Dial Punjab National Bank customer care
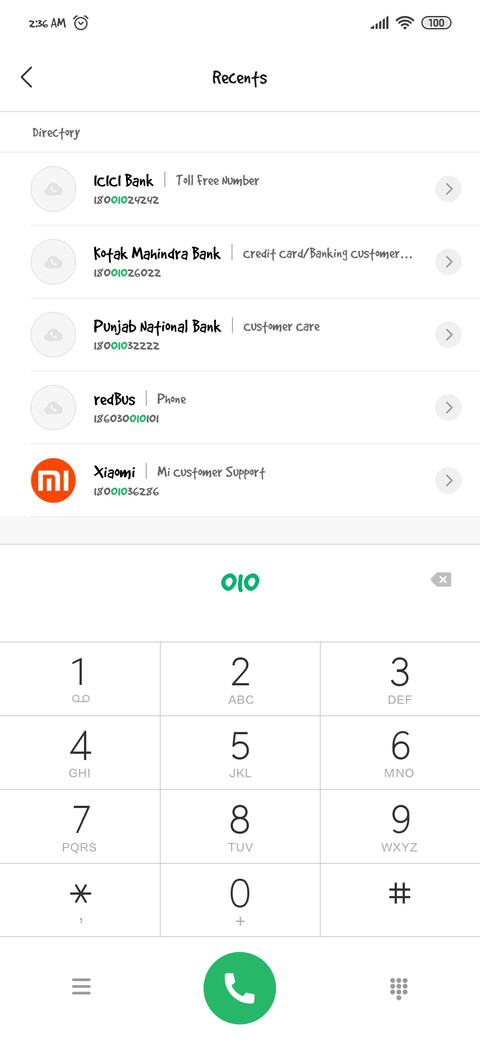This screenshot has width=480, height=1040. tap(240, 335)
